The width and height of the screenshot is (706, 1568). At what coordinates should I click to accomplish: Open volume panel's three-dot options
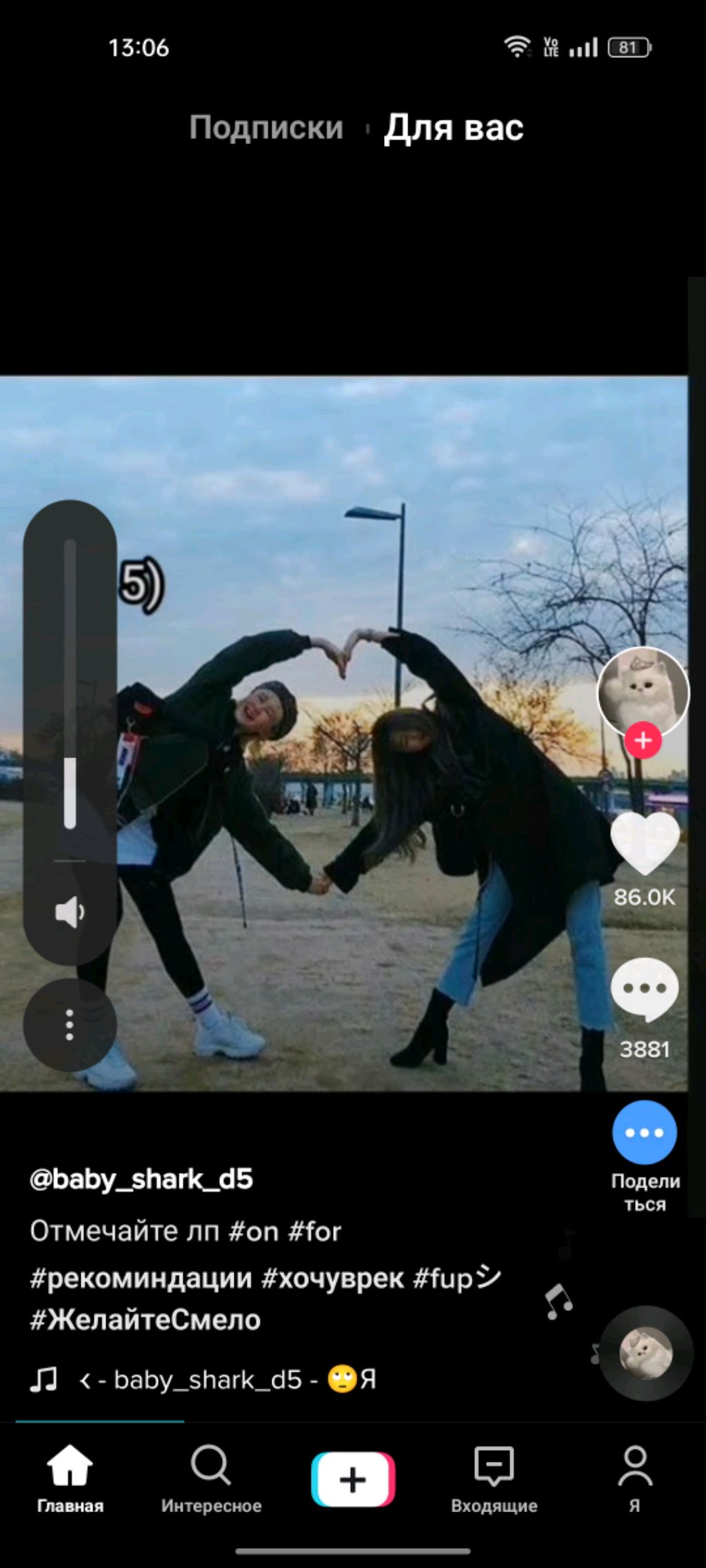tap(70, 1025)
